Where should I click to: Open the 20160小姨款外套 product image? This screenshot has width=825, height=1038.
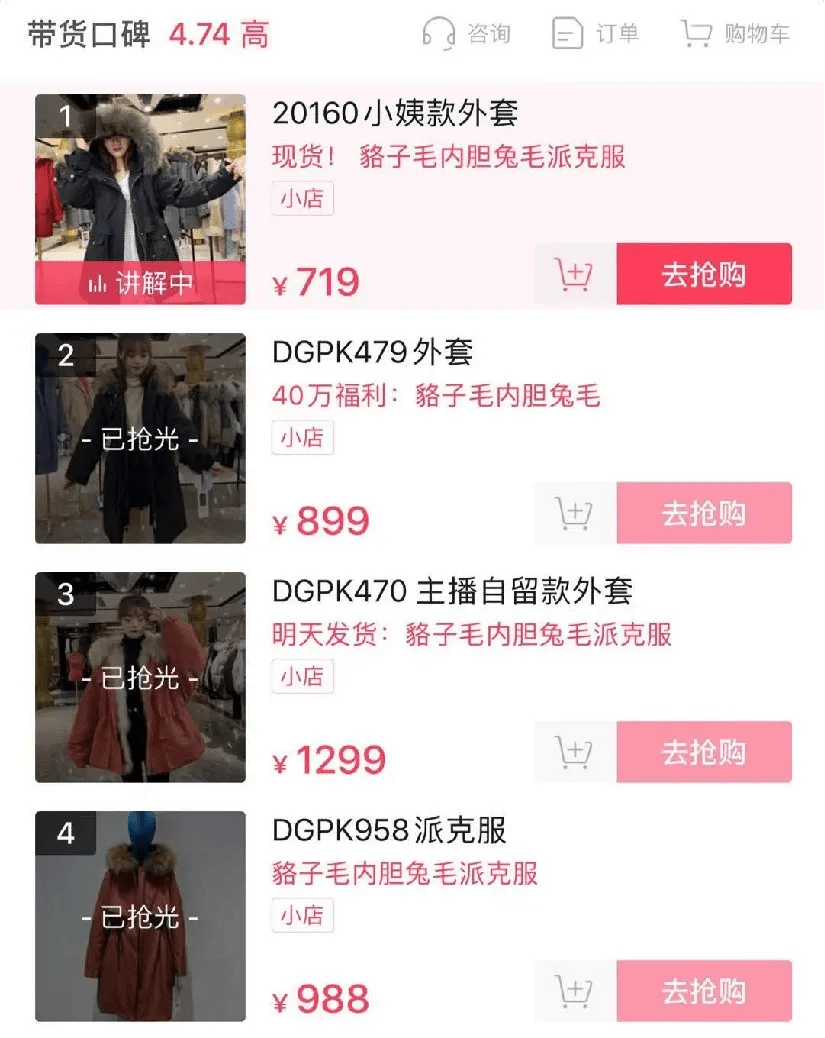point(140,198)
